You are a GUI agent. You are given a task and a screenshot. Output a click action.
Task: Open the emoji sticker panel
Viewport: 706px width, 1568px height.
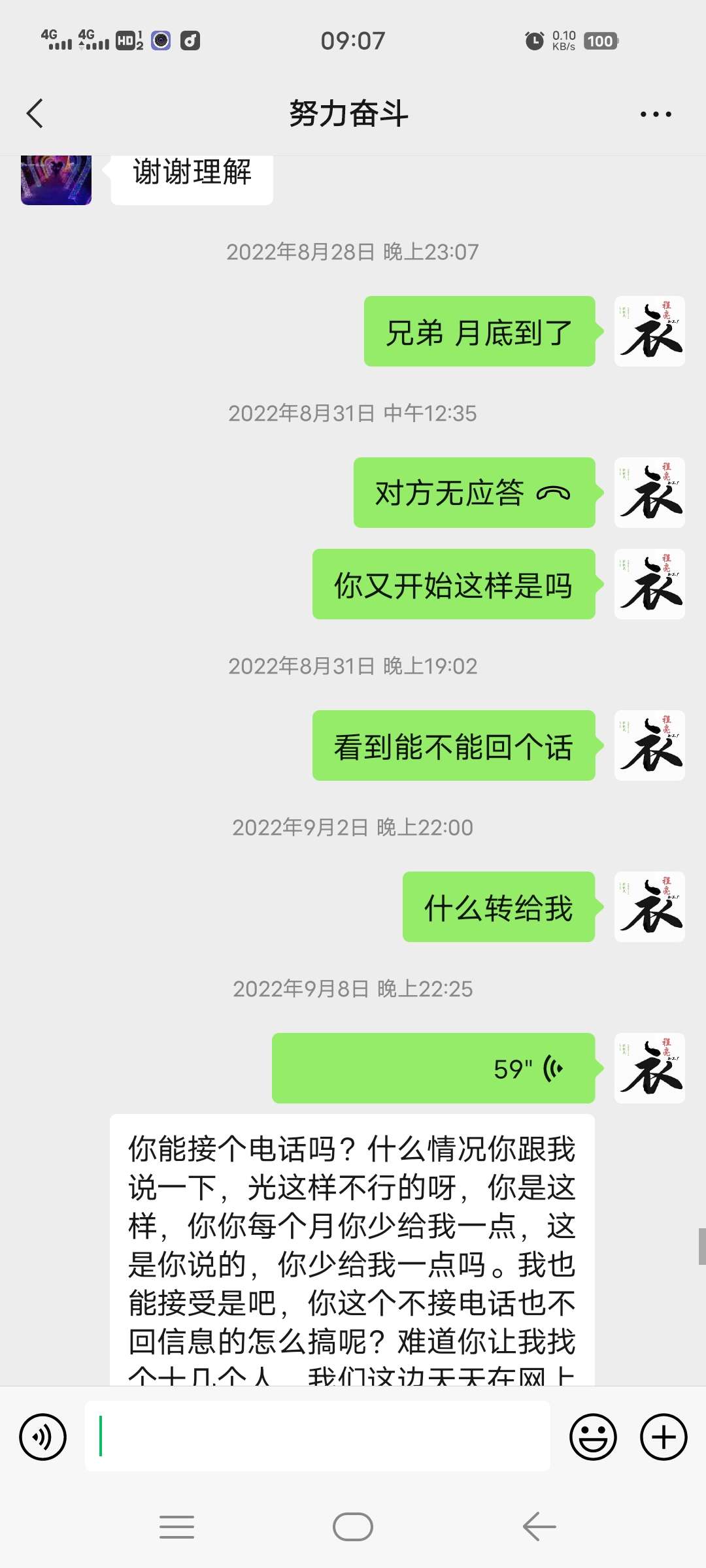593,1437
